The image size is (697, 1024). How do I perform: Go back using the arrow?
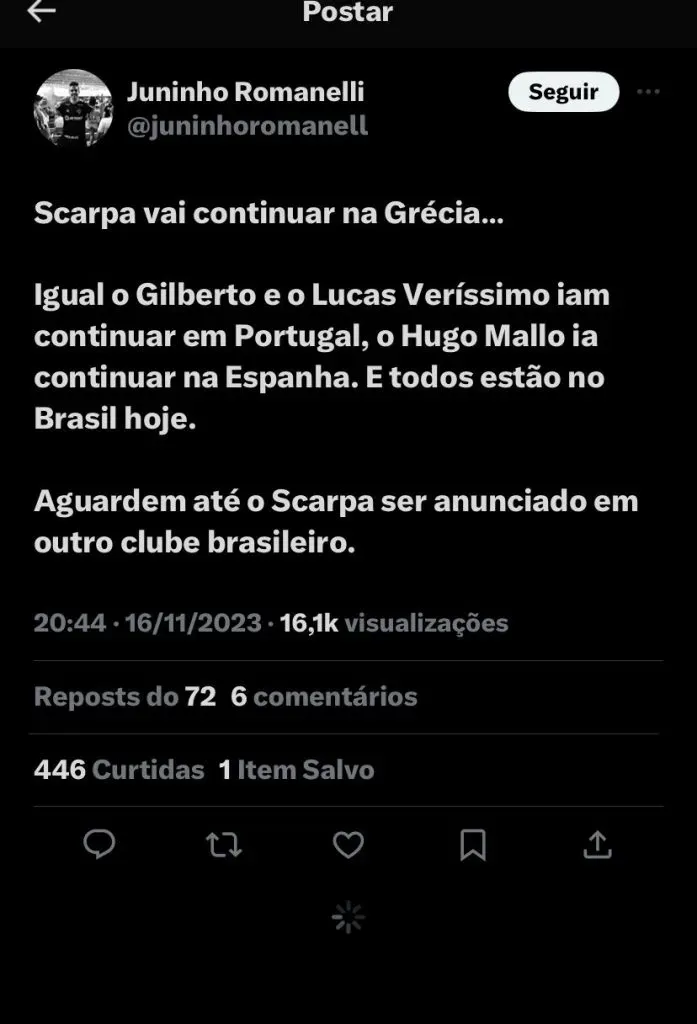42,12
